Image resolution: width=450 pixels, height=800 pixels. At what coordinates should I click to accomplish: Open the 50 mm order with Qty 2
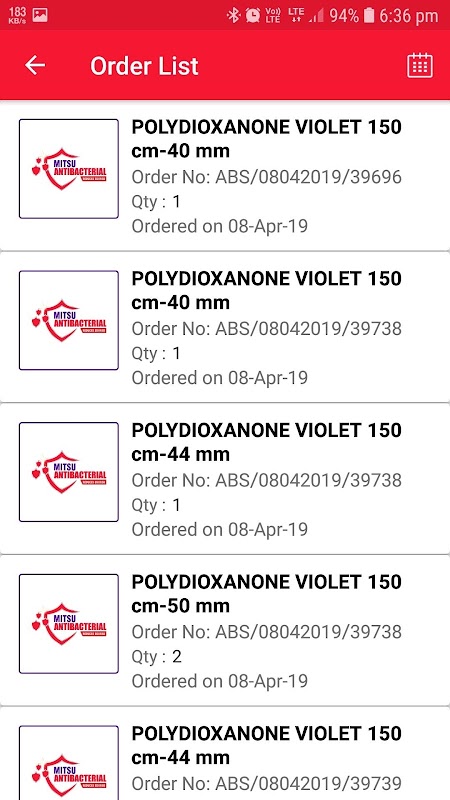(x=225, y=630)
